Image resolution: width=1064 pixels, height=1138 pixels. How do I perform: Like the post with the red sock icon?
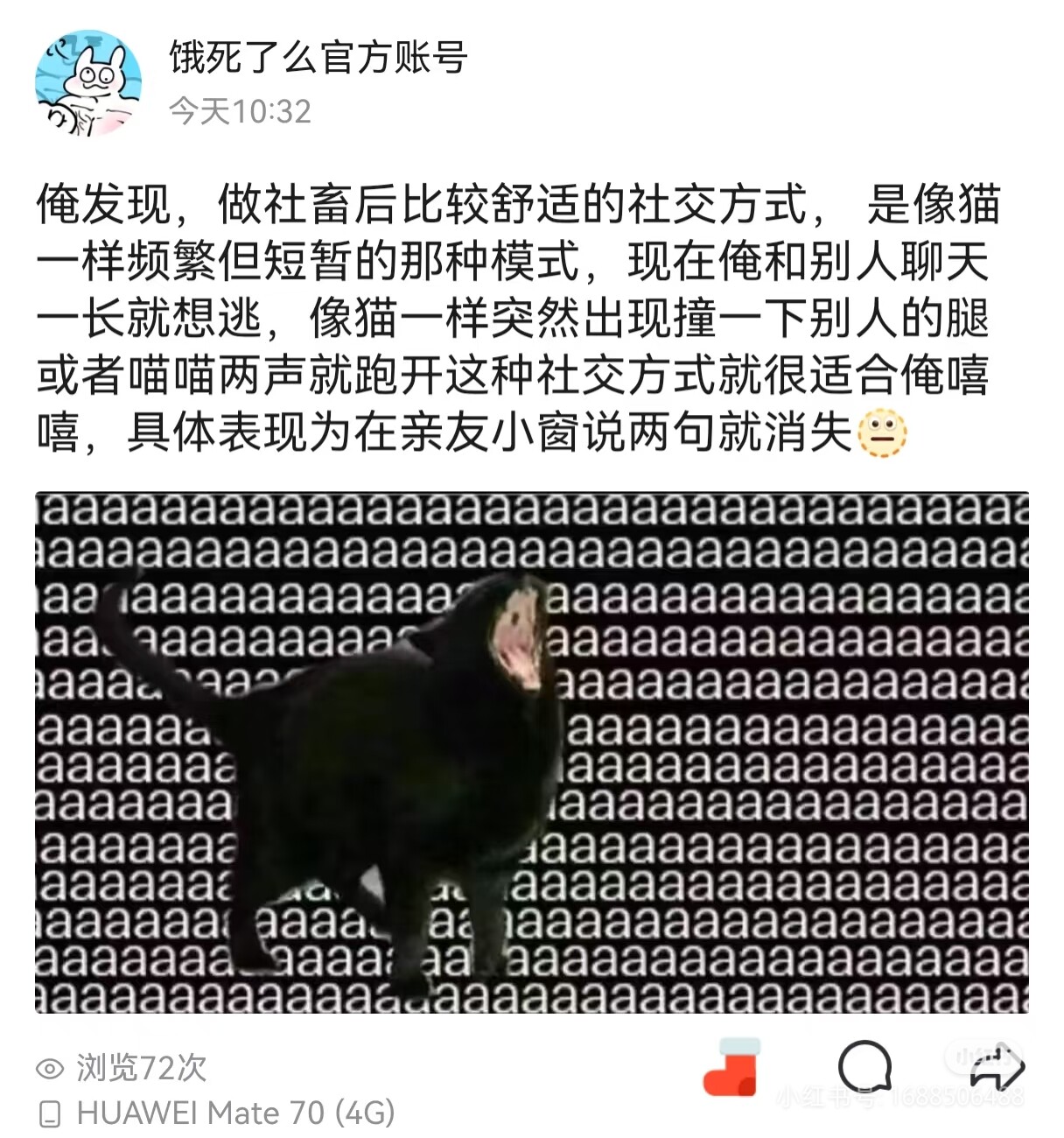(731, 1067)
